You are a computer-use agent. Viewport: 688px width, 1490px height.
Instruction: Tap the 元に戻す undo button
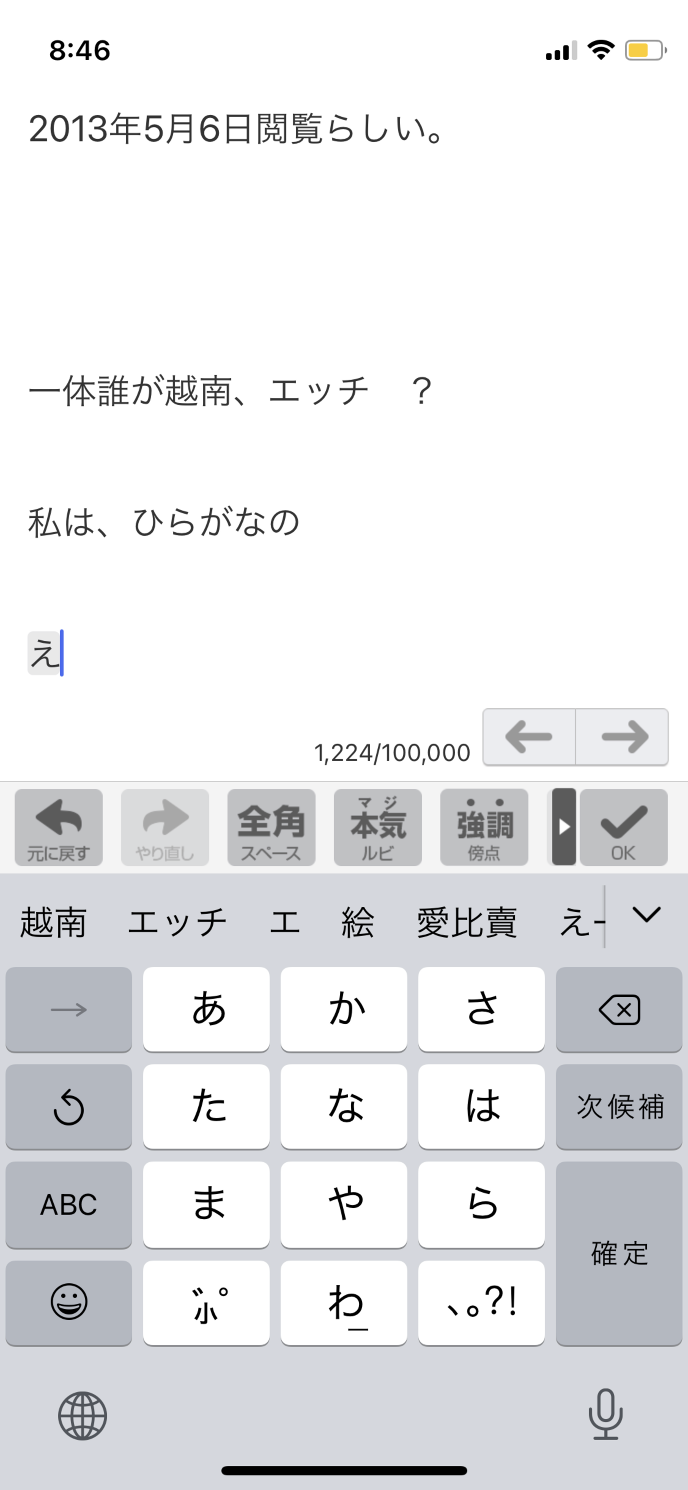58,827
